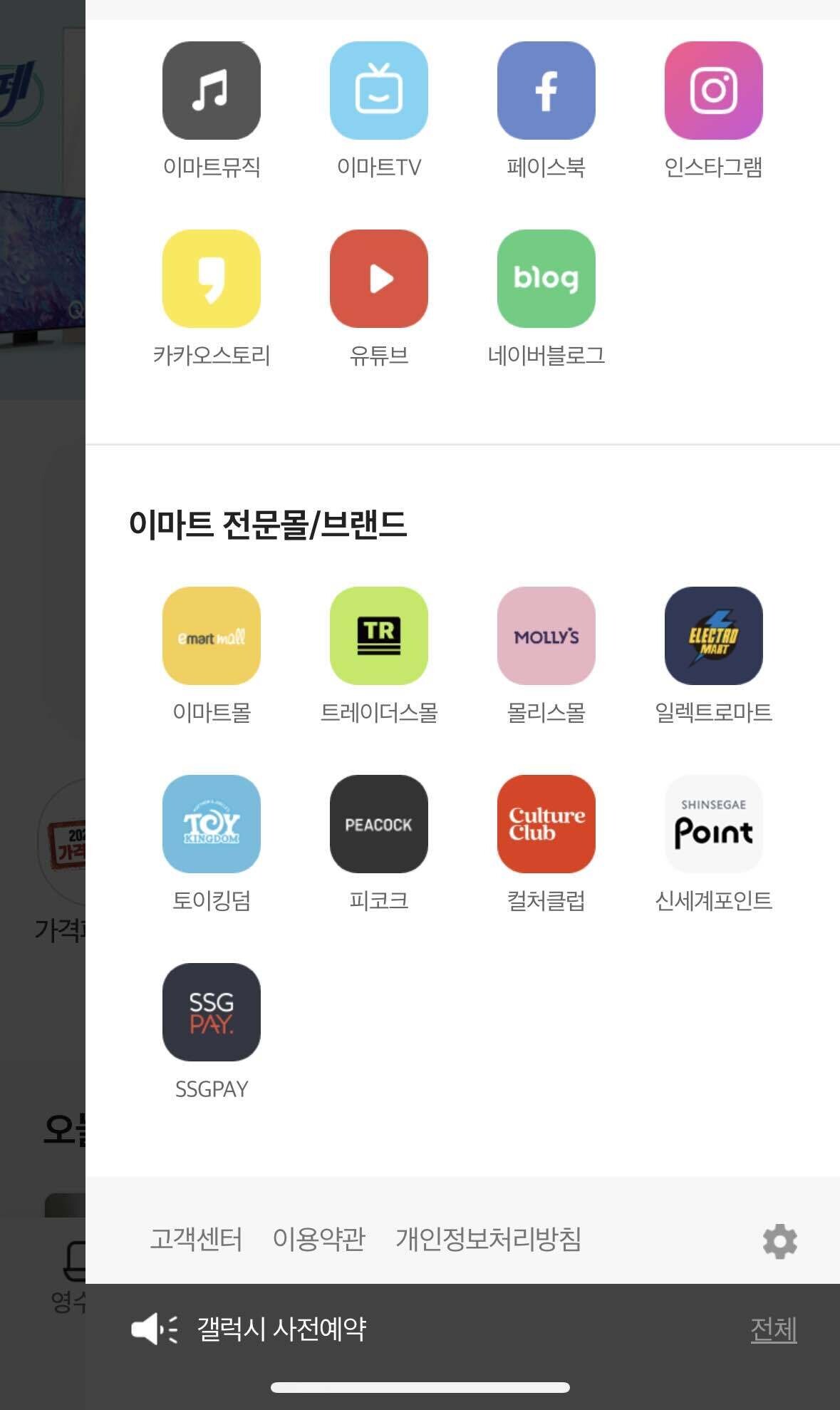Viewport: 840px width, 1410px height.
Task: Open the 유튜브 YouTube icon
Action: click(378, 279)
